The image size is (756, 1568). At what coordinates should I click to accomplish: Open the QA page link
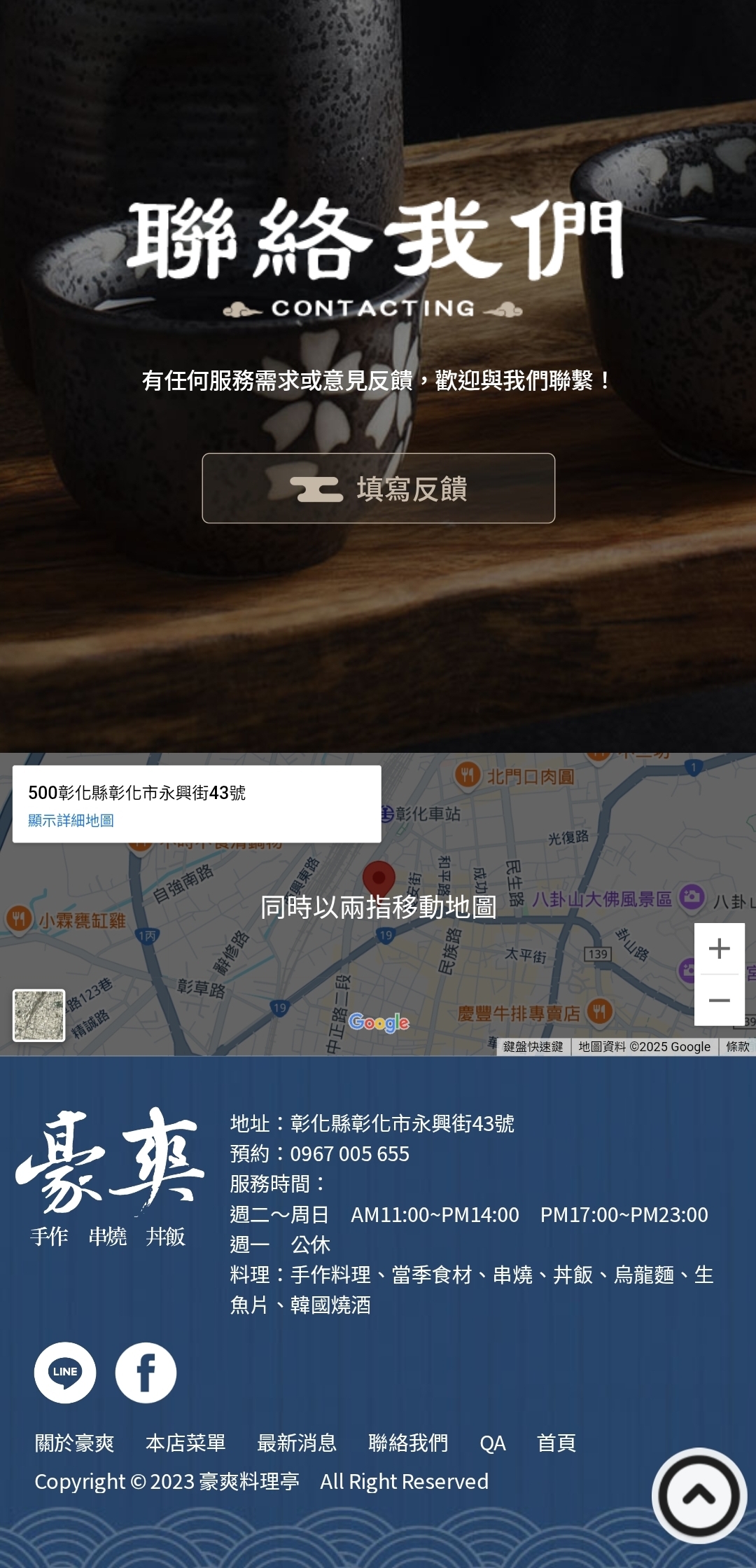pos(492,1443)
